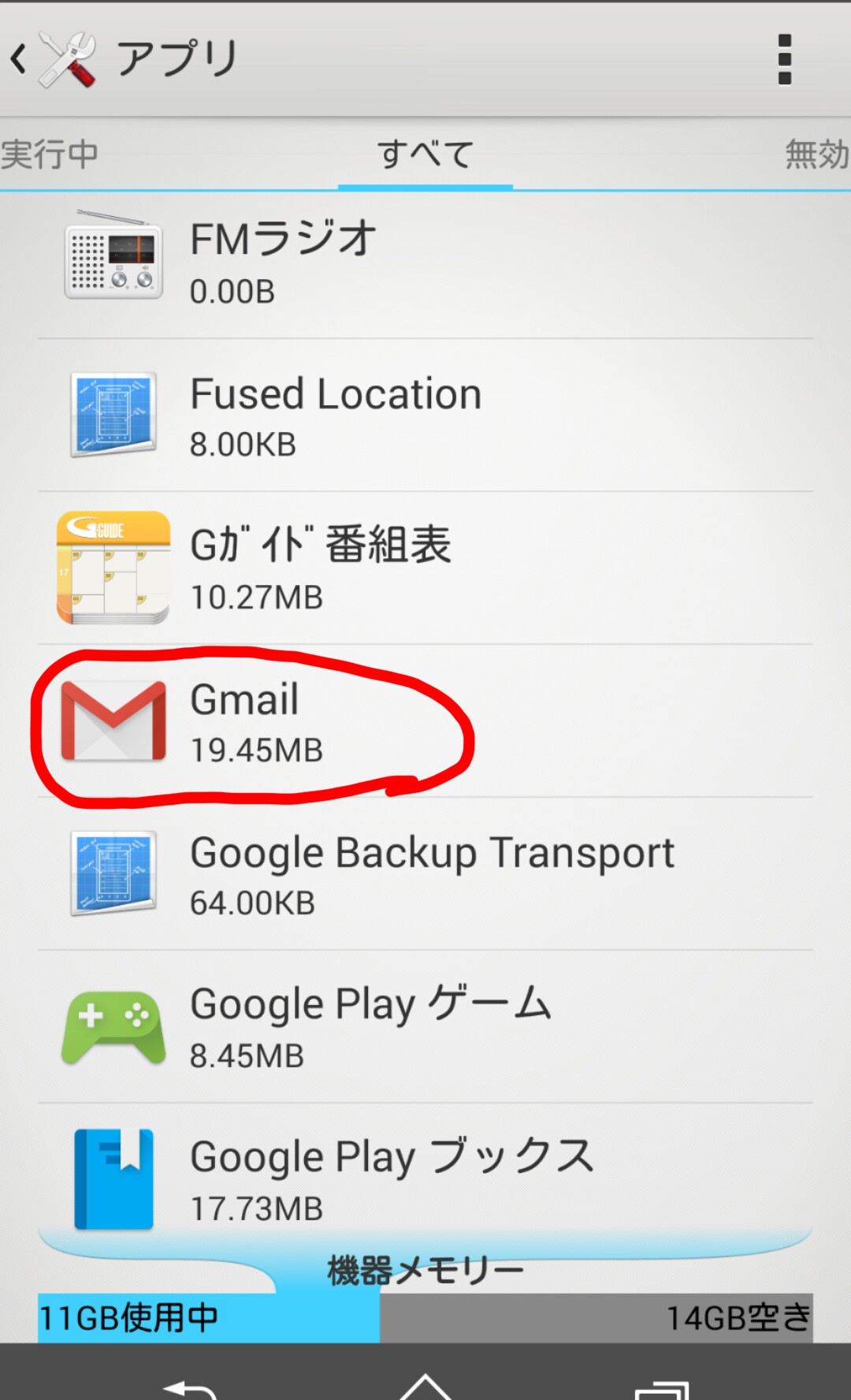This screenshot has height=1400, width=851.
Task: Open the recent apps button
Action: [x=662, y=1389]
